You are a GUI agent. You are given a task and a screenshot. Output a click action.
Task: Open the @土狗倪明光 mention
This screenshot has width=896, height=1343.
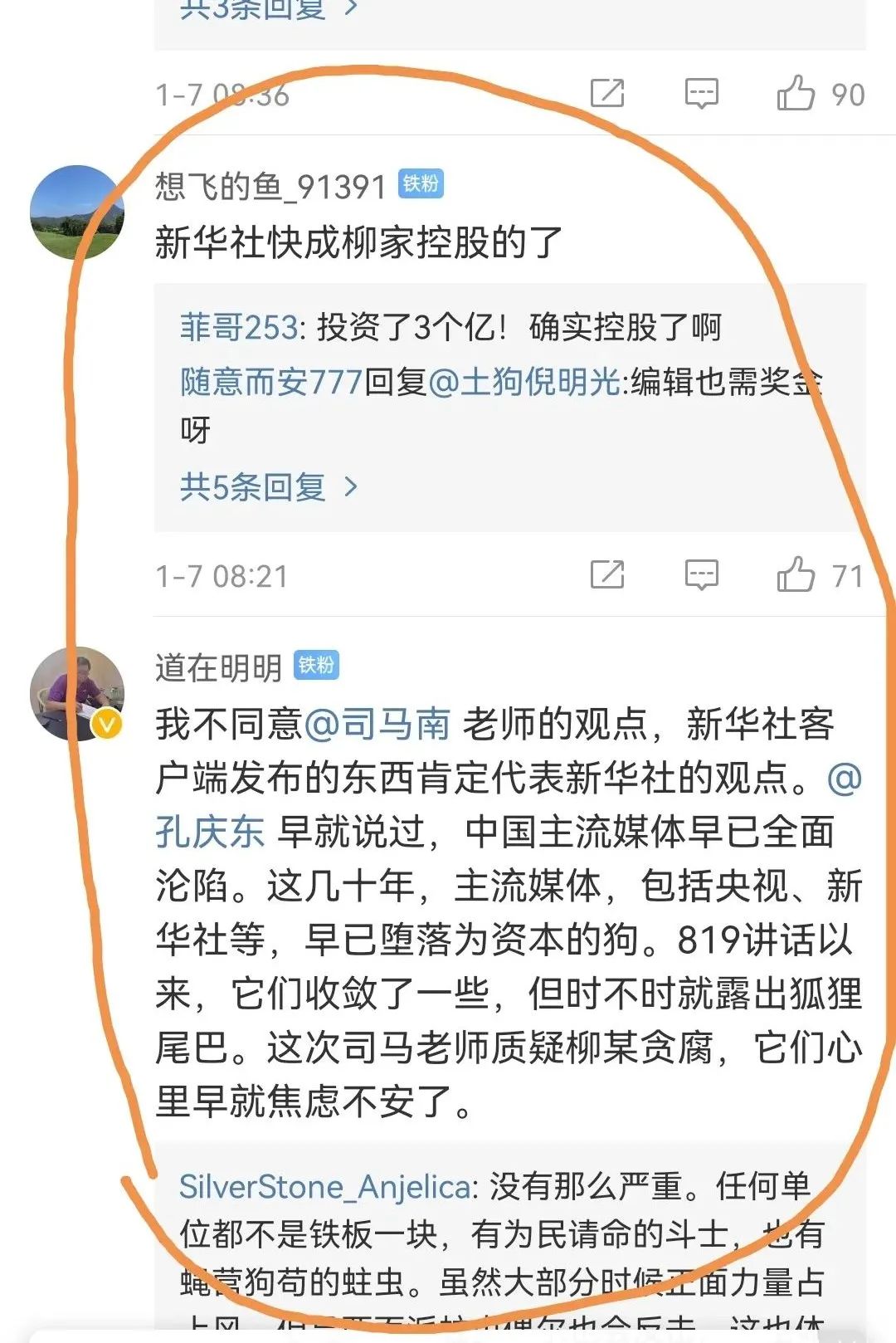(x=524, y=382)
